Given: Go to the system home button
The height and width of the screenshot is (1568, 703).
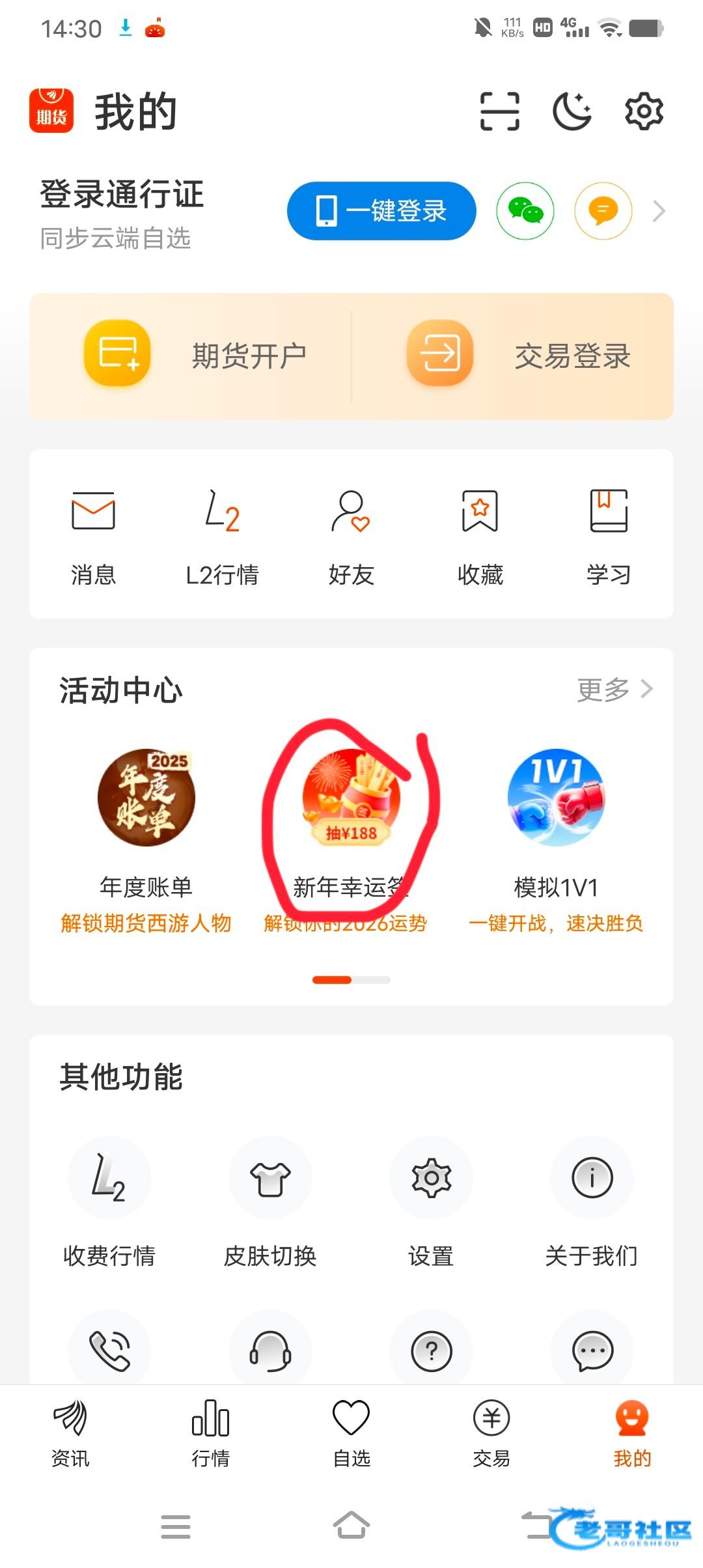Looking at the screenshot, I should tap(351, 1525).
